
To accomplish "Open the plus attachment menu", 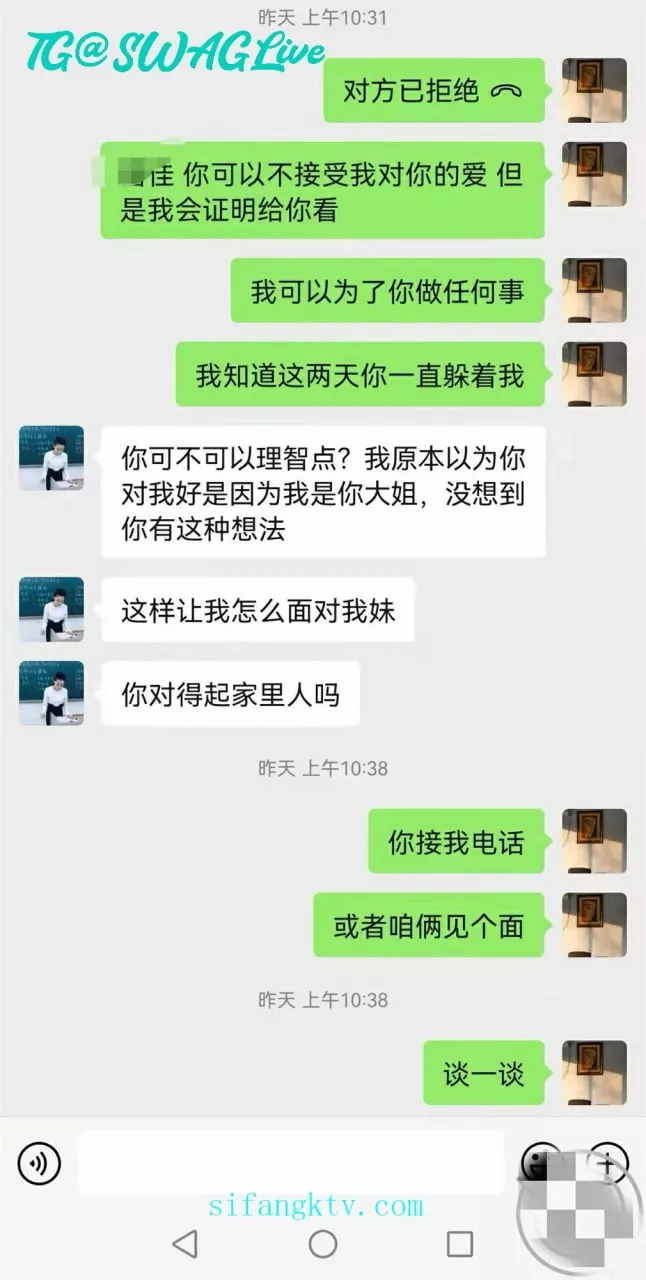I will pyautogui.click(x=607, y=1163).
